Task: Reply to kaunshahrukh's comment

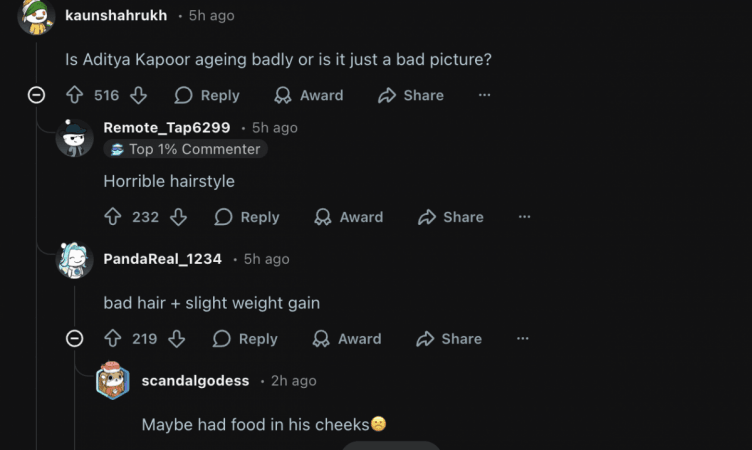Action: point(207,95)
